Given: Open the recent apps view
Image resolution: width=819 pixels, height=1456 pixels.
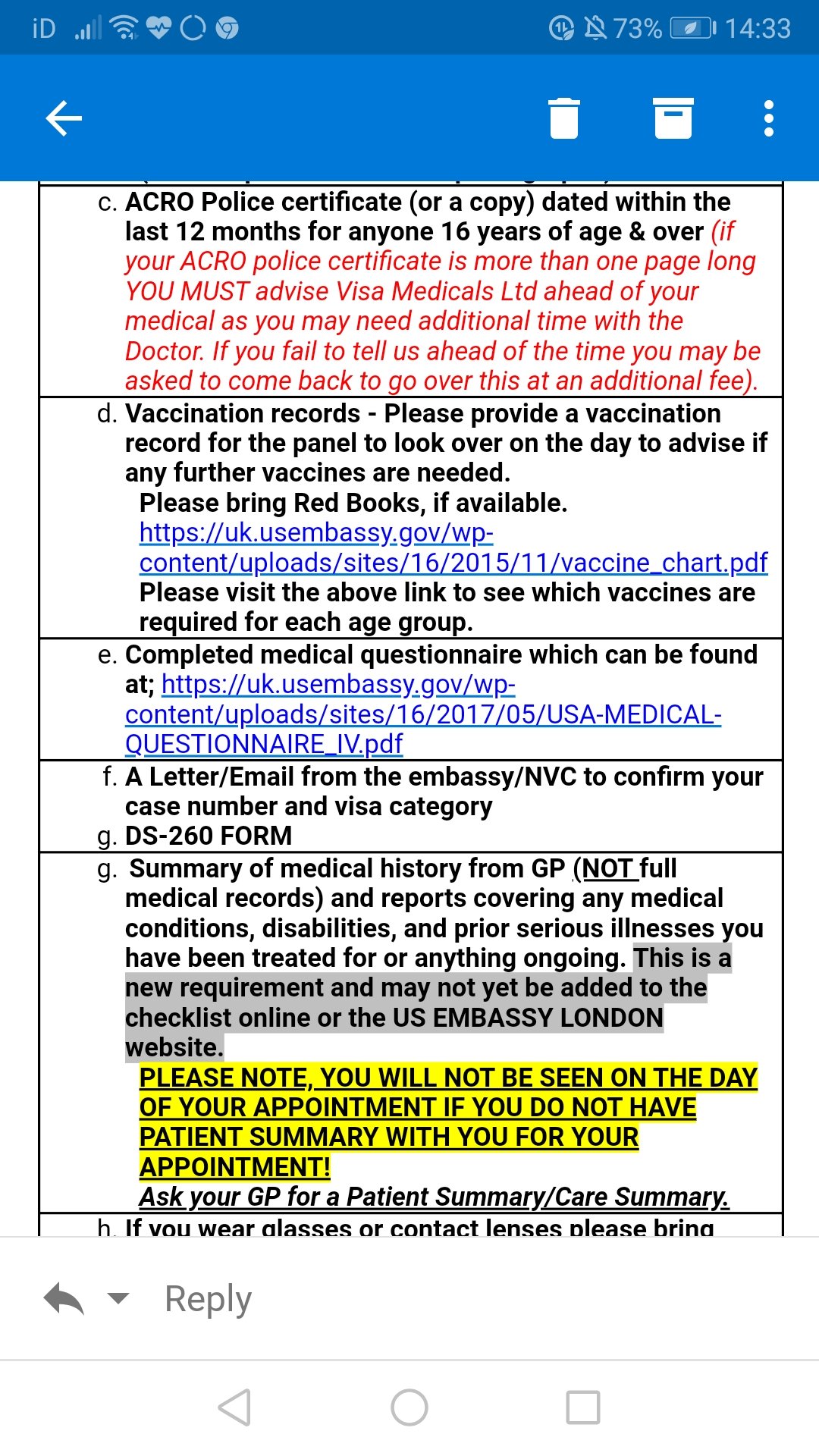Looking at the screenshot, I should [583, 1407].
